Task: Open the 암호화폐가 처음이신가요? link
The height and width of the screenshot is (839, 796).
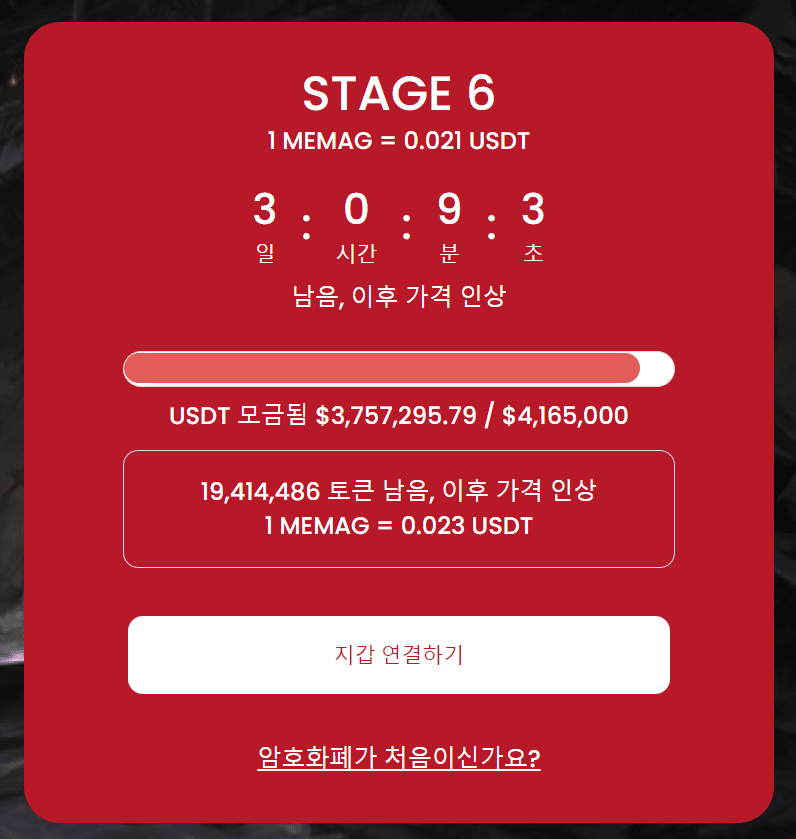Action: 398,757
